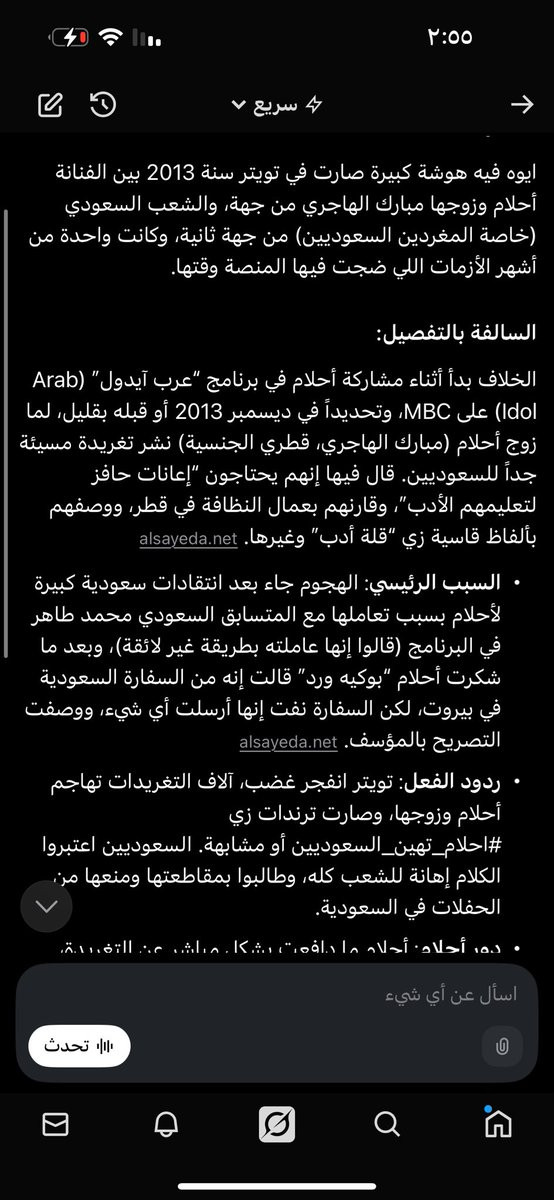This screenshot has width=554, height=1200.
Task: Go to the home tab
Action: pos(497,1125)
